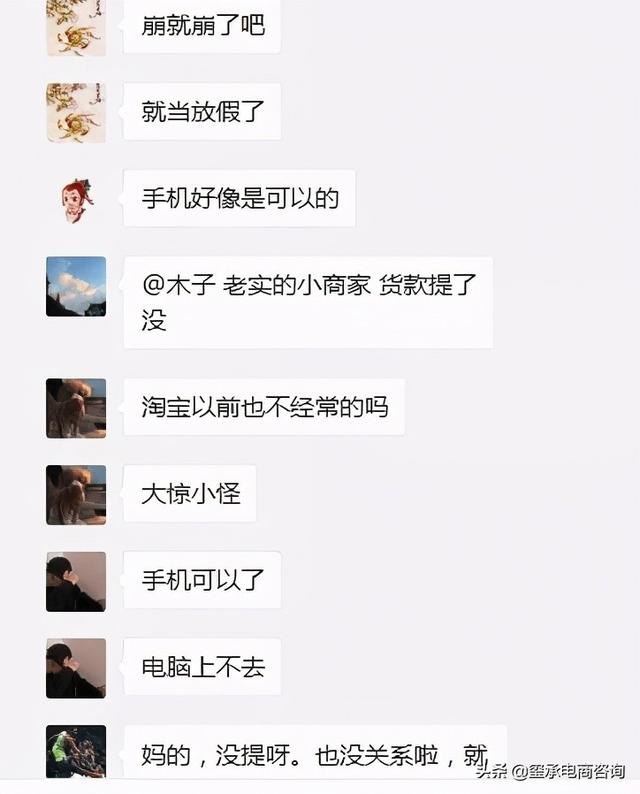This screenshot has width=640, height=794.
Task: Open avatar of sender saying 妈的，没提呀
Action: pyautogui.click(x=76, y=750)
